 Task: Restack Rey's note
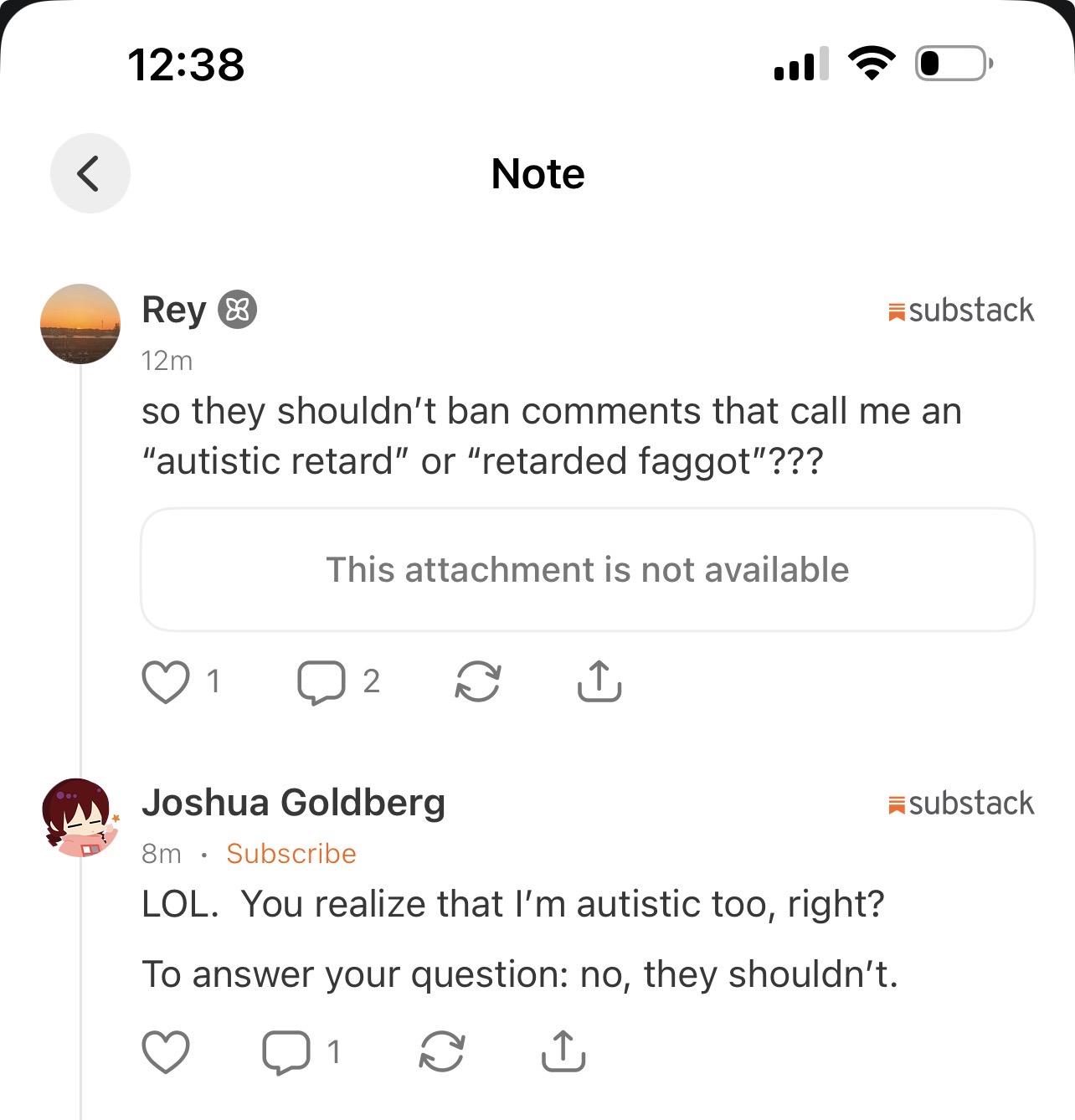pos(477,681)
